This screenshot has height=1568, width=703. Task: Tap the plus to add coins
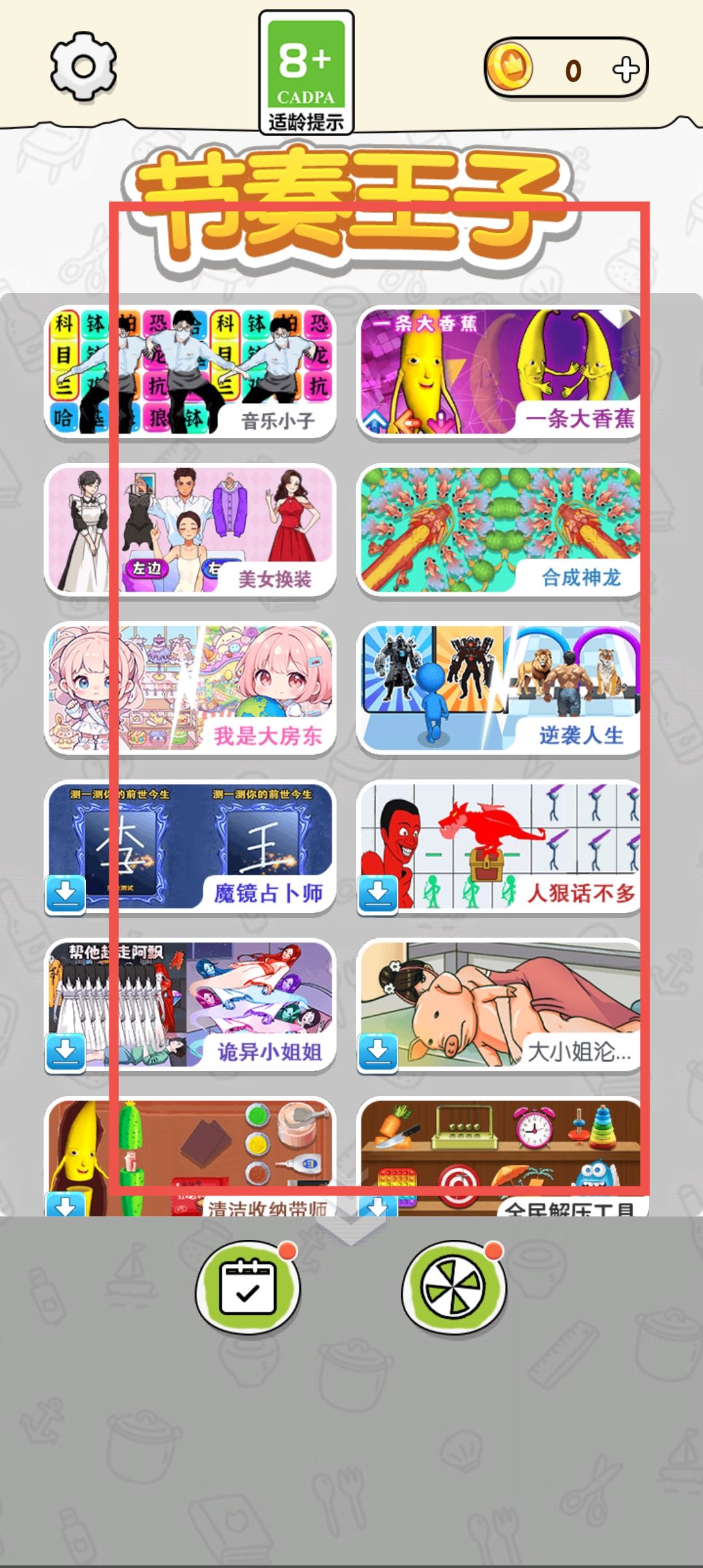(x=626, y=70)
